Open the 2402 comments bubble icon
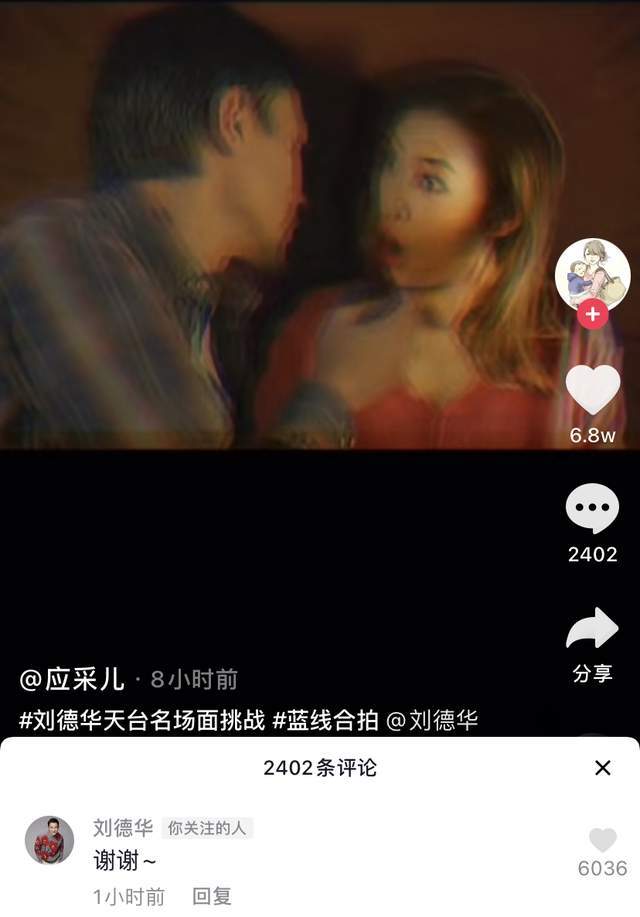Screen dimensions: 640x917 tap(592, 510)
